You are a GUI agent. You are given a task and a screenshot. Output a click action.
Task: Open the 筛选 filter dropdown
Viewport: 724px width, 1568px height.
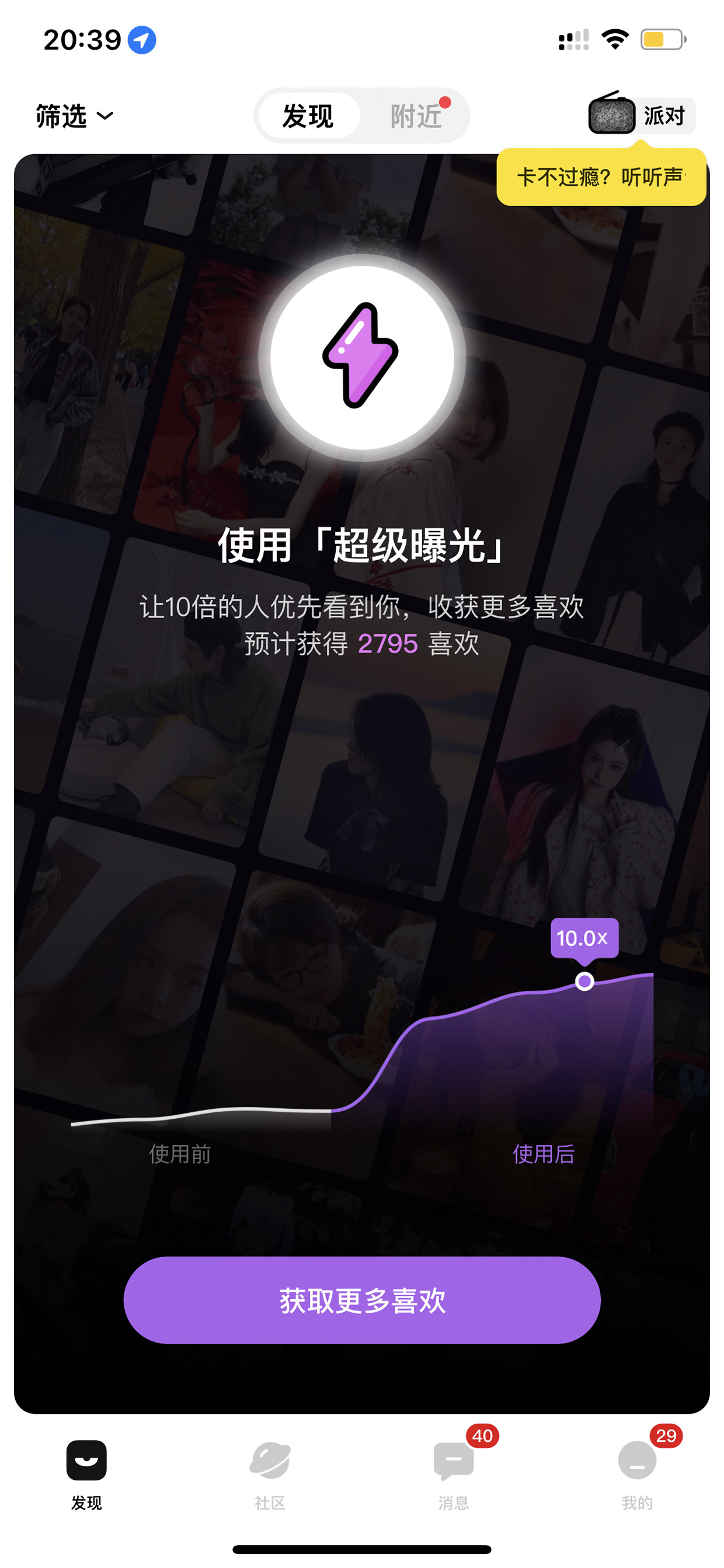pos(74,116)
